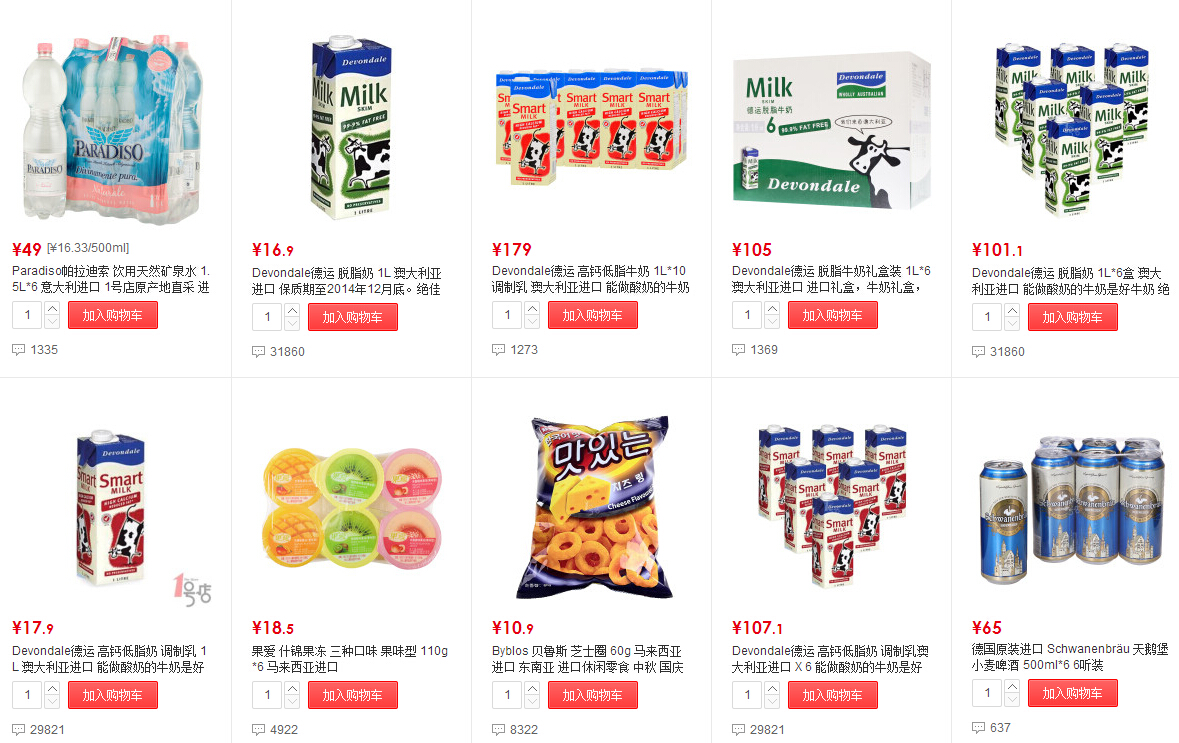The height and width of the screenshot is (743, 1179).
Task: Add Devondale skim milk gift box to cart
Action: pyautogui.click(x=832, y=315)
